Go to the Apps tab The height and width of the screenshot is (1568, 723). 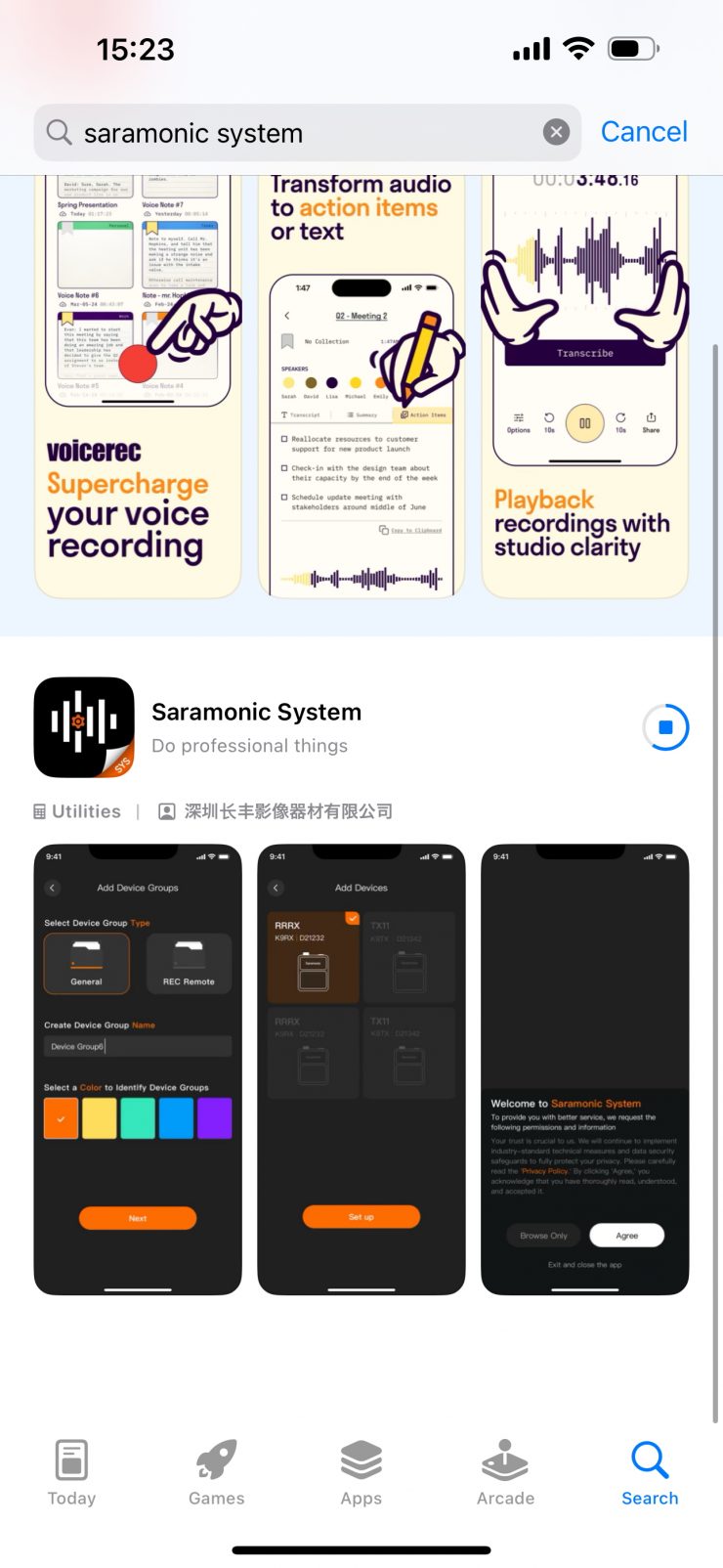click(361, 1472)
